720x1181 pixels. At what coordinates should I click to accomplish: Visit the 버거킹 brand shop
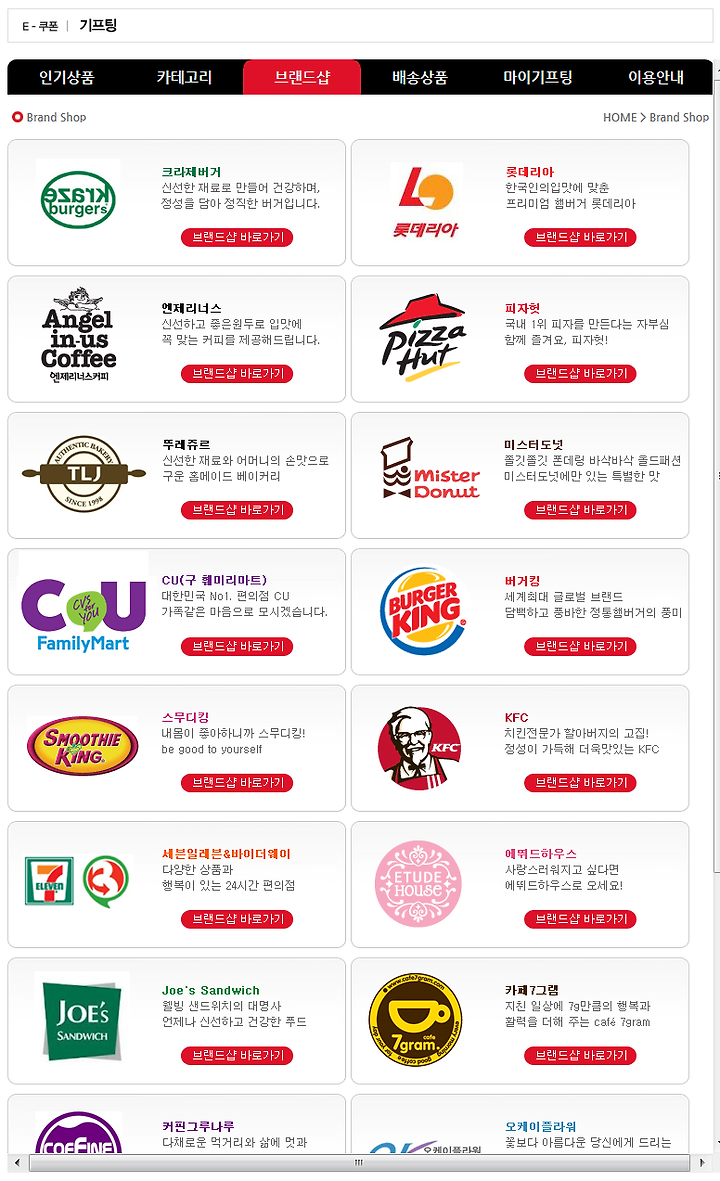click(x=581, y=646)
